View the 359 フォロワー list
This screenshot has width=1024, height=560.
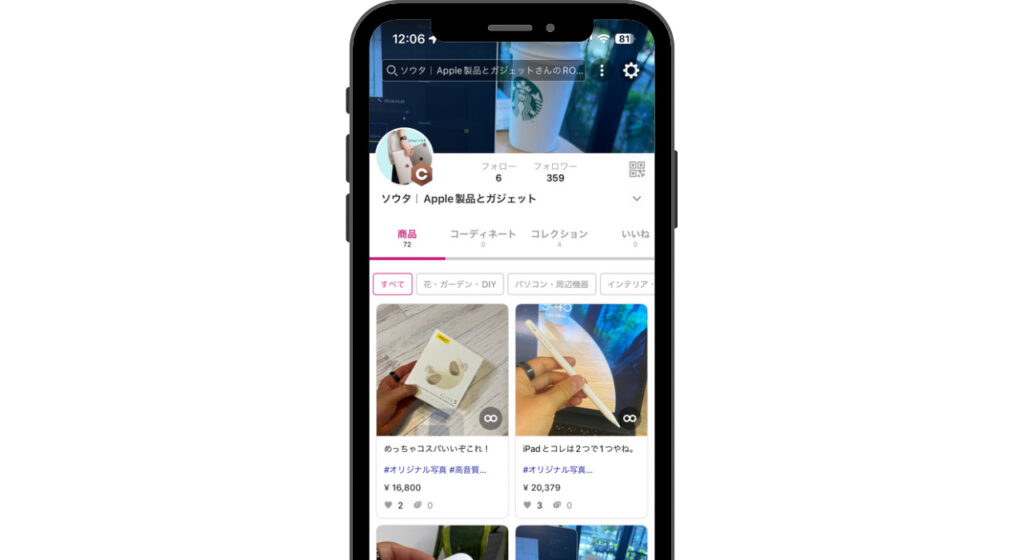tap(555, 172)
